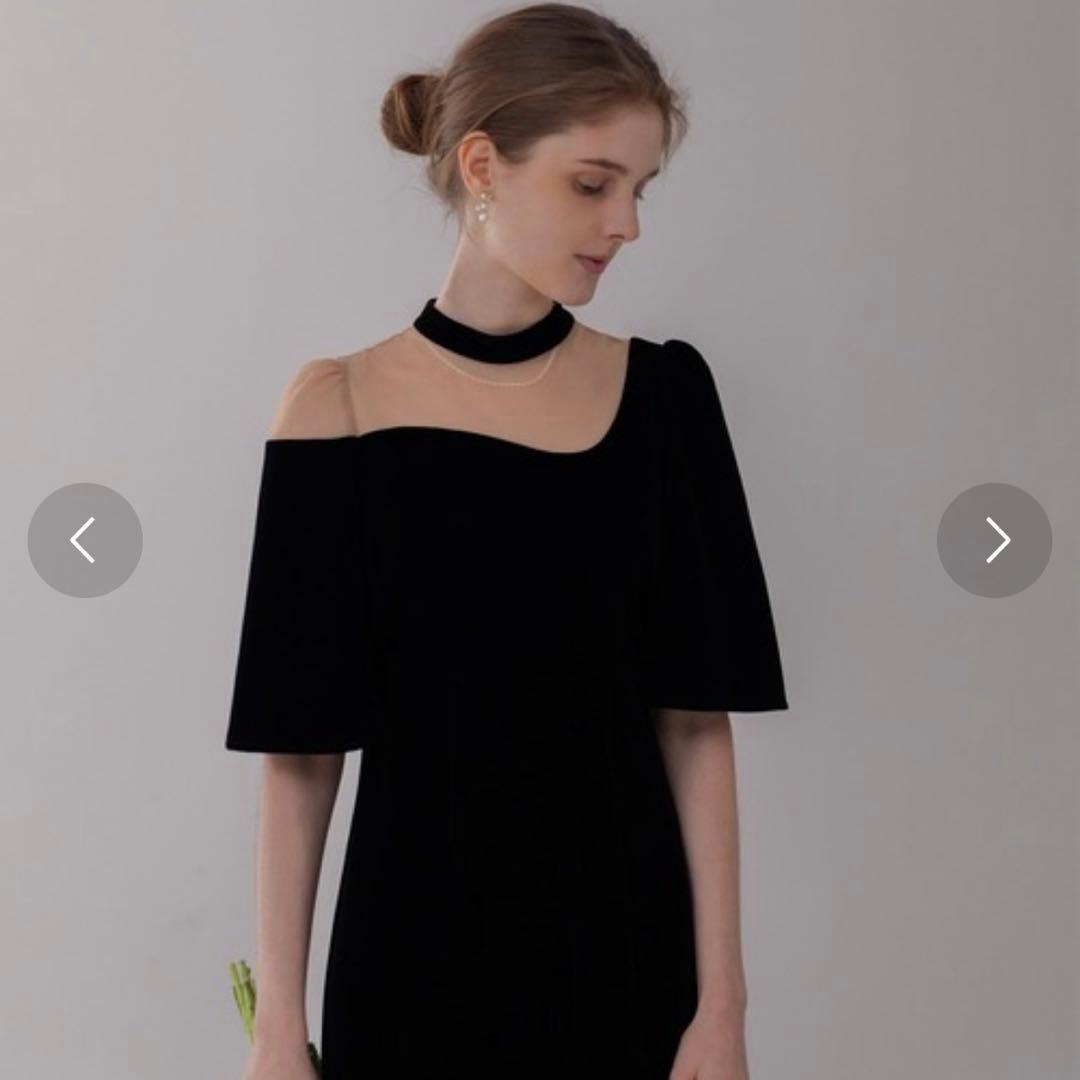Viewport: 1080px width, 1080px height.
Task: Show the next product photo
Action: (994, 540)
